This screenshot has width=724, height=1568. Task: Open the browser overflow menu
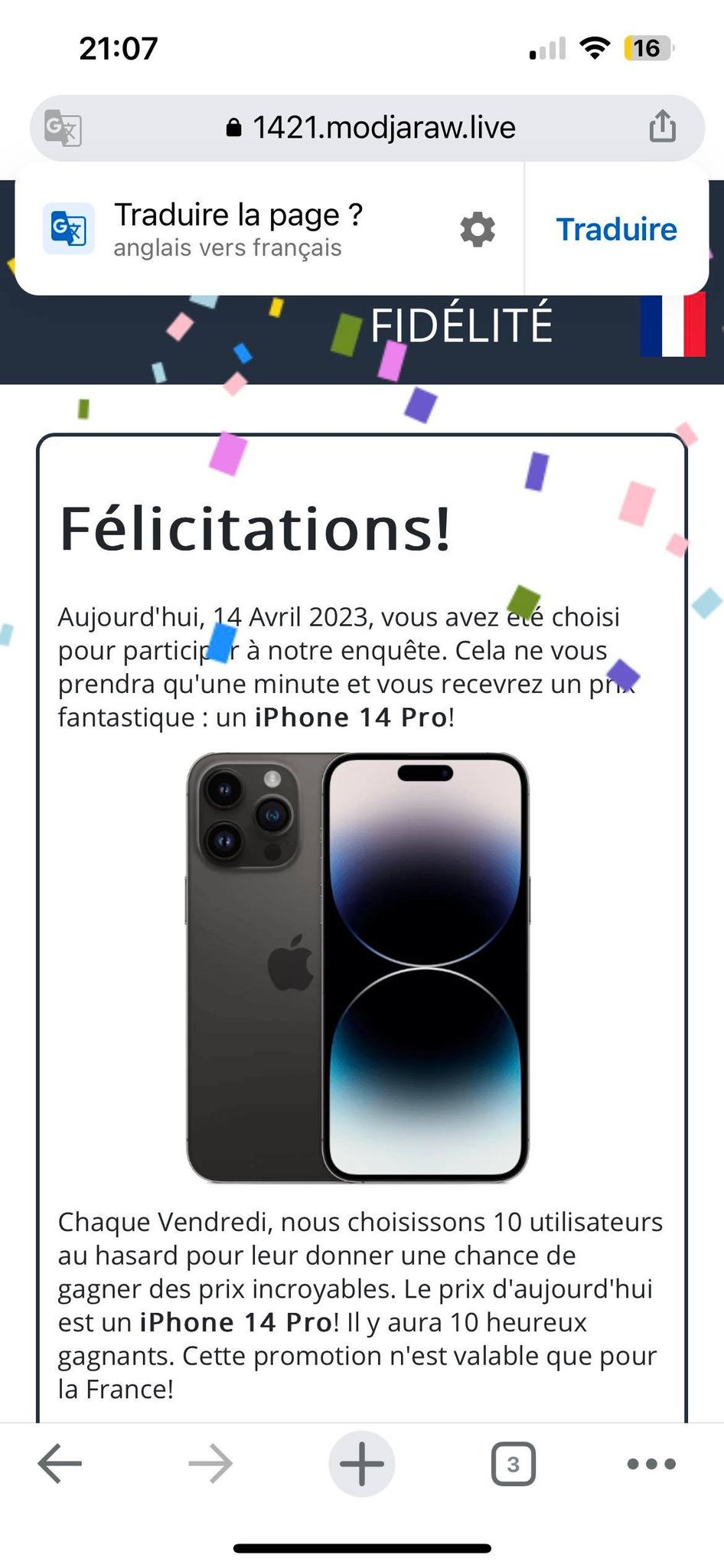(x=651, y=1463)
